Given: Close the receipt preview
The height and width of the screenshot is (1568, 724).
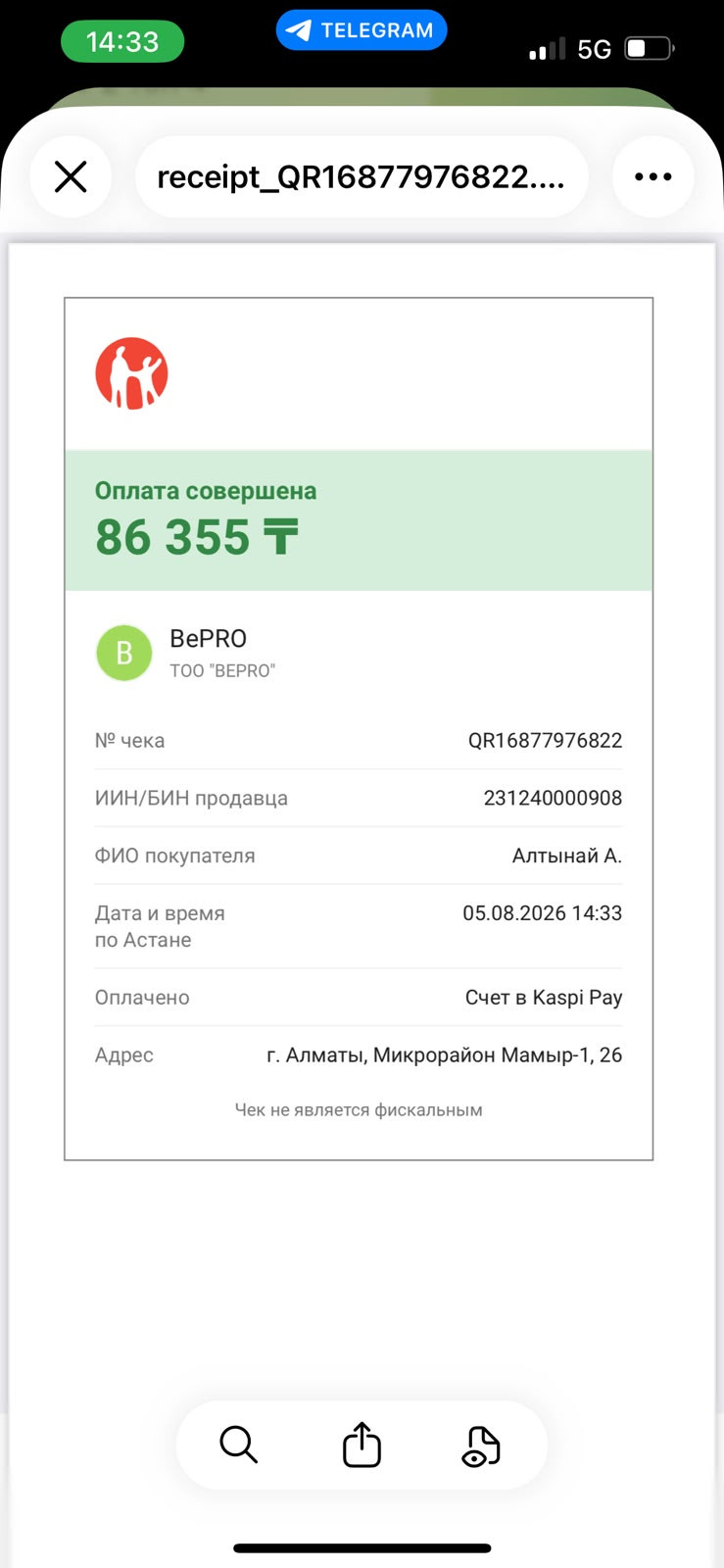Looking at the screenshot, I should (71, 177).
